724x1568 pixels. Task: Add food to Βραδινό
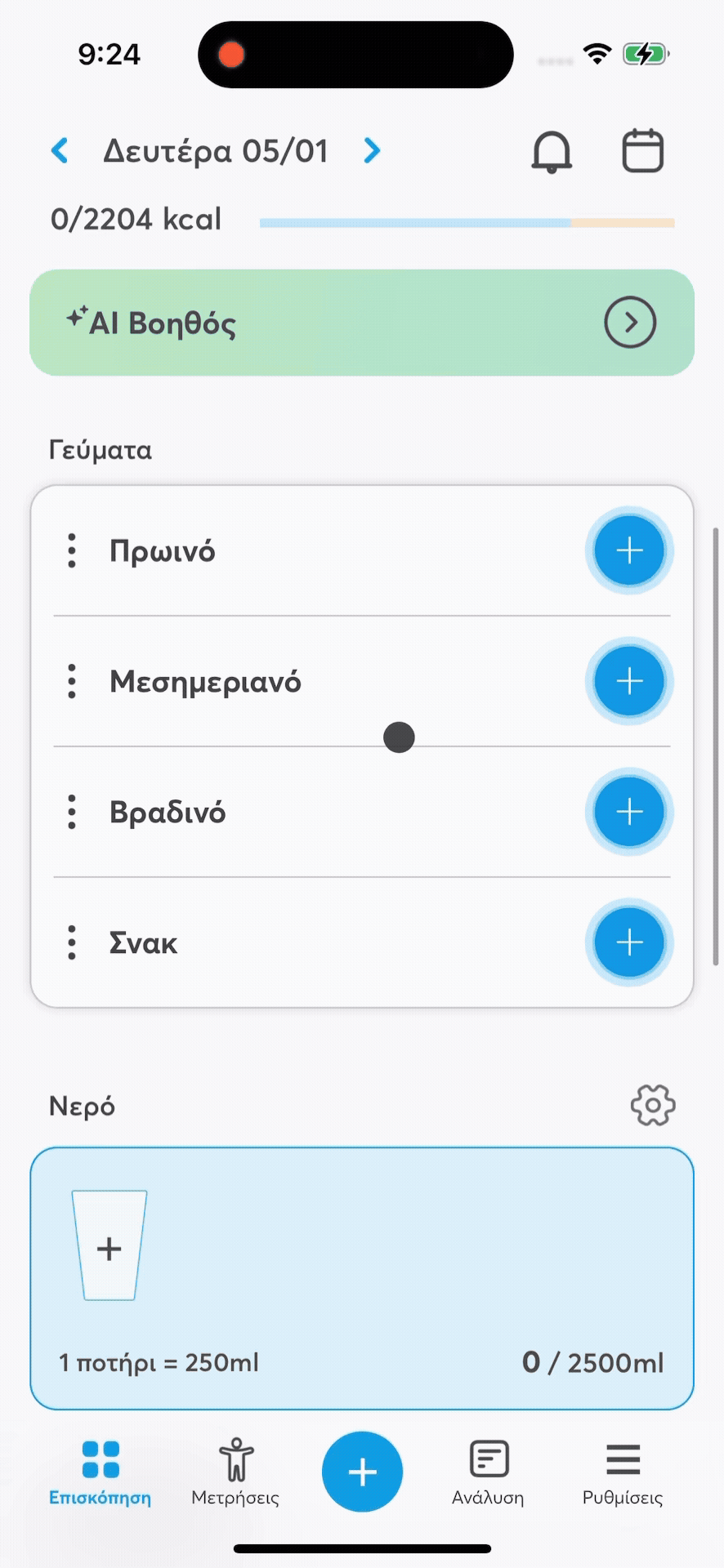click(x=629, y=812)
